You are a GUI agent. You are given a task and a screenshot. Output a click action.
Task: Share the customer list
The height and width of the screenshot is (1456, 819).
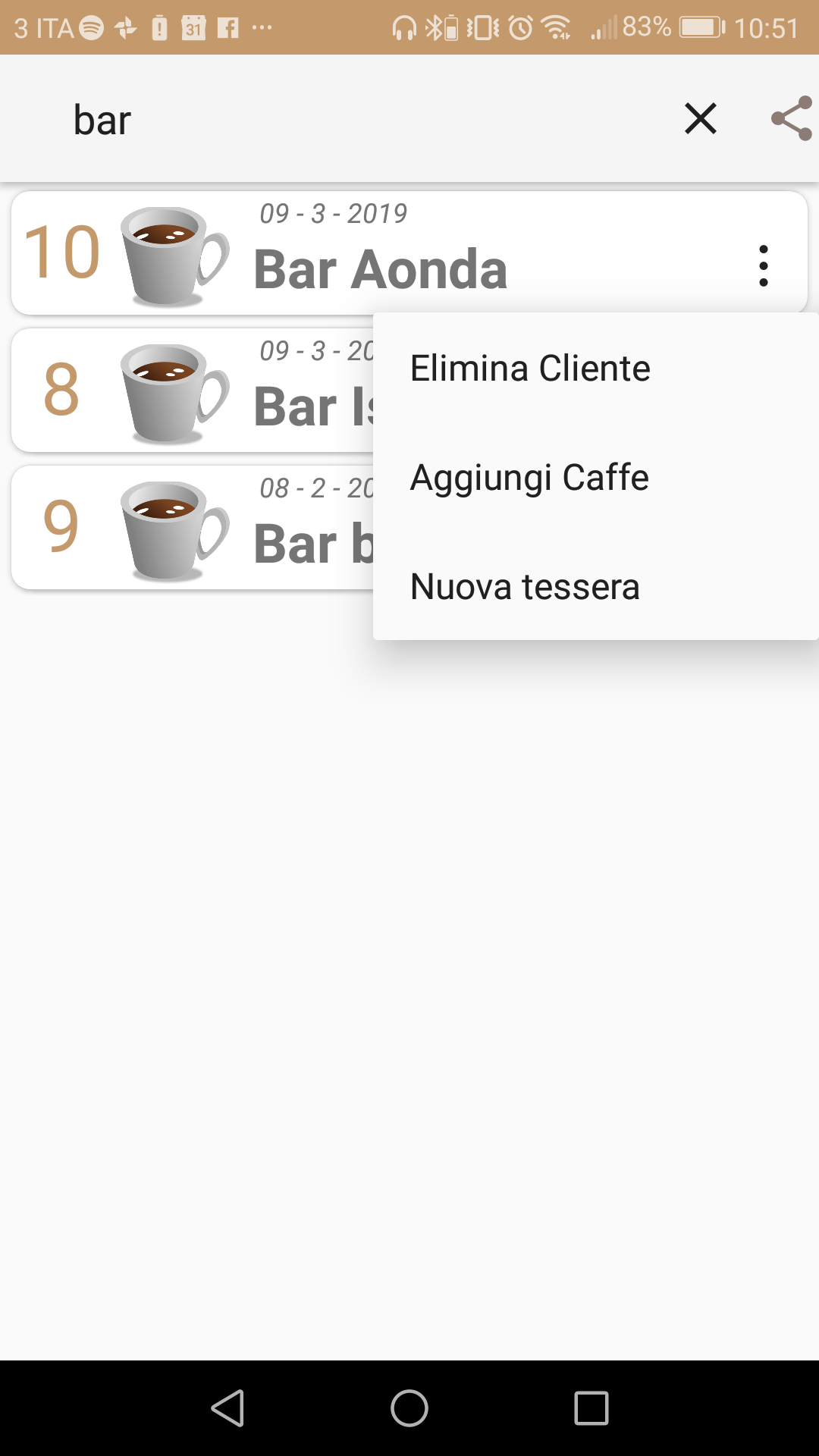791,119
